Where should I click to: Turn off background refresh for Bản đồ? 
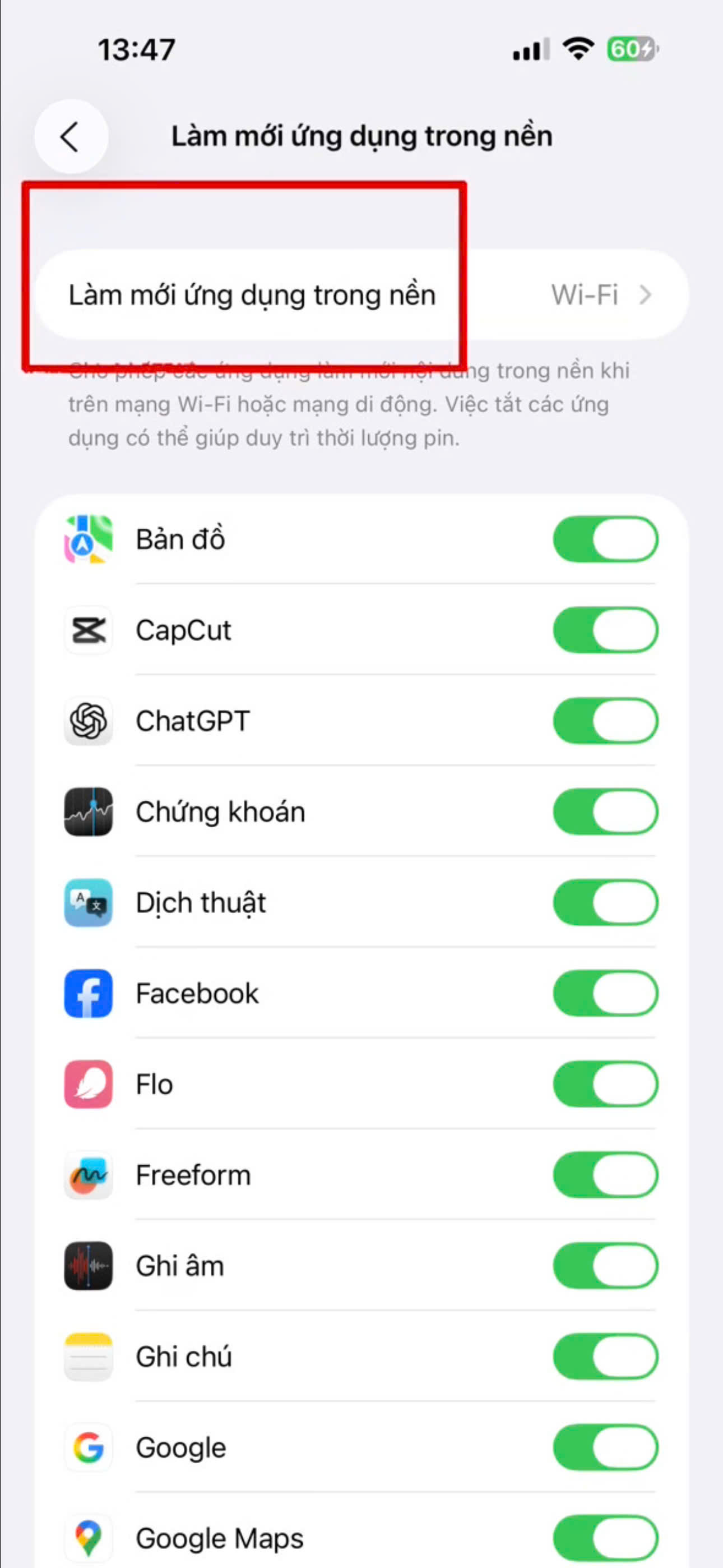pos(605,539)
